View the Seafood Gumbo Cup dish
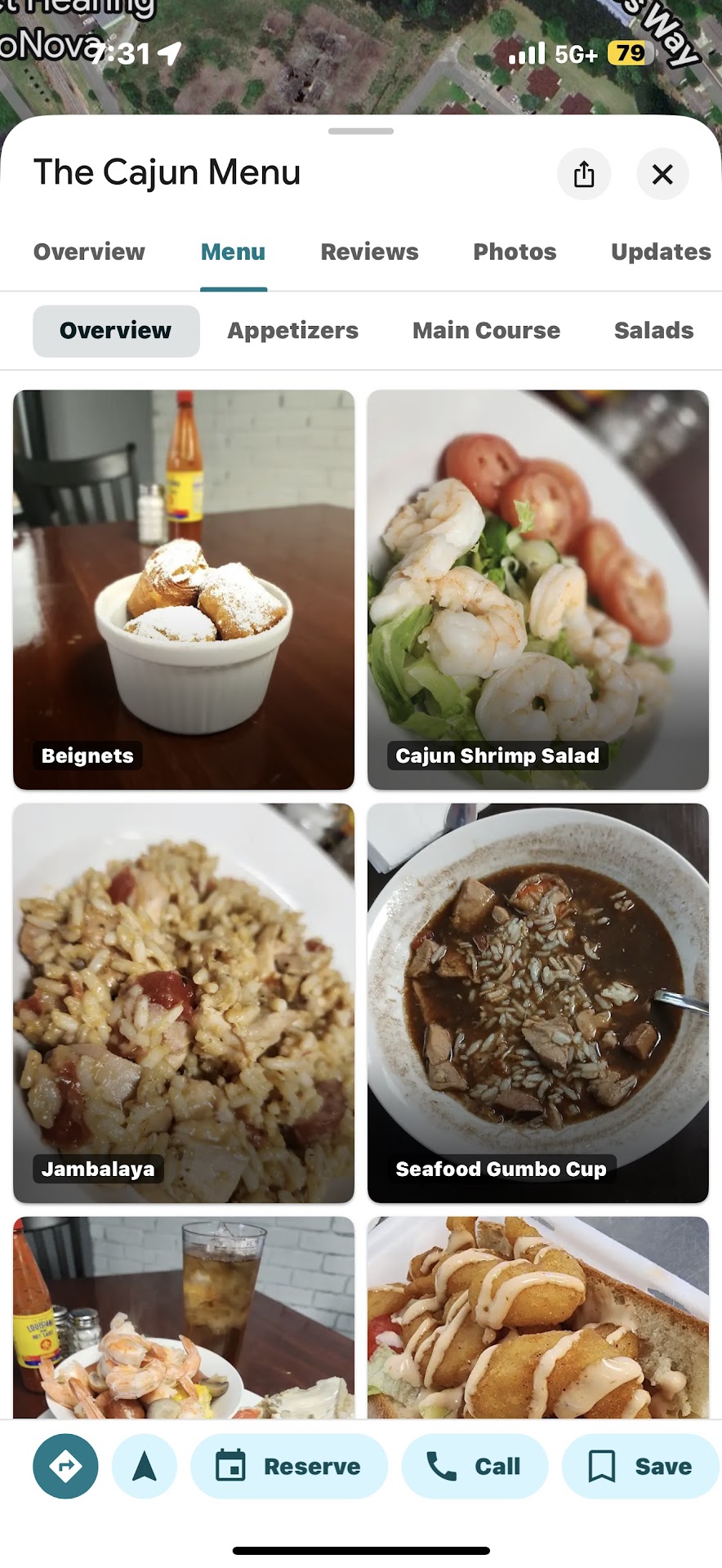The height and width of the screenshot is (1568, 722). pyautogui.click(x=537, y=1002)
